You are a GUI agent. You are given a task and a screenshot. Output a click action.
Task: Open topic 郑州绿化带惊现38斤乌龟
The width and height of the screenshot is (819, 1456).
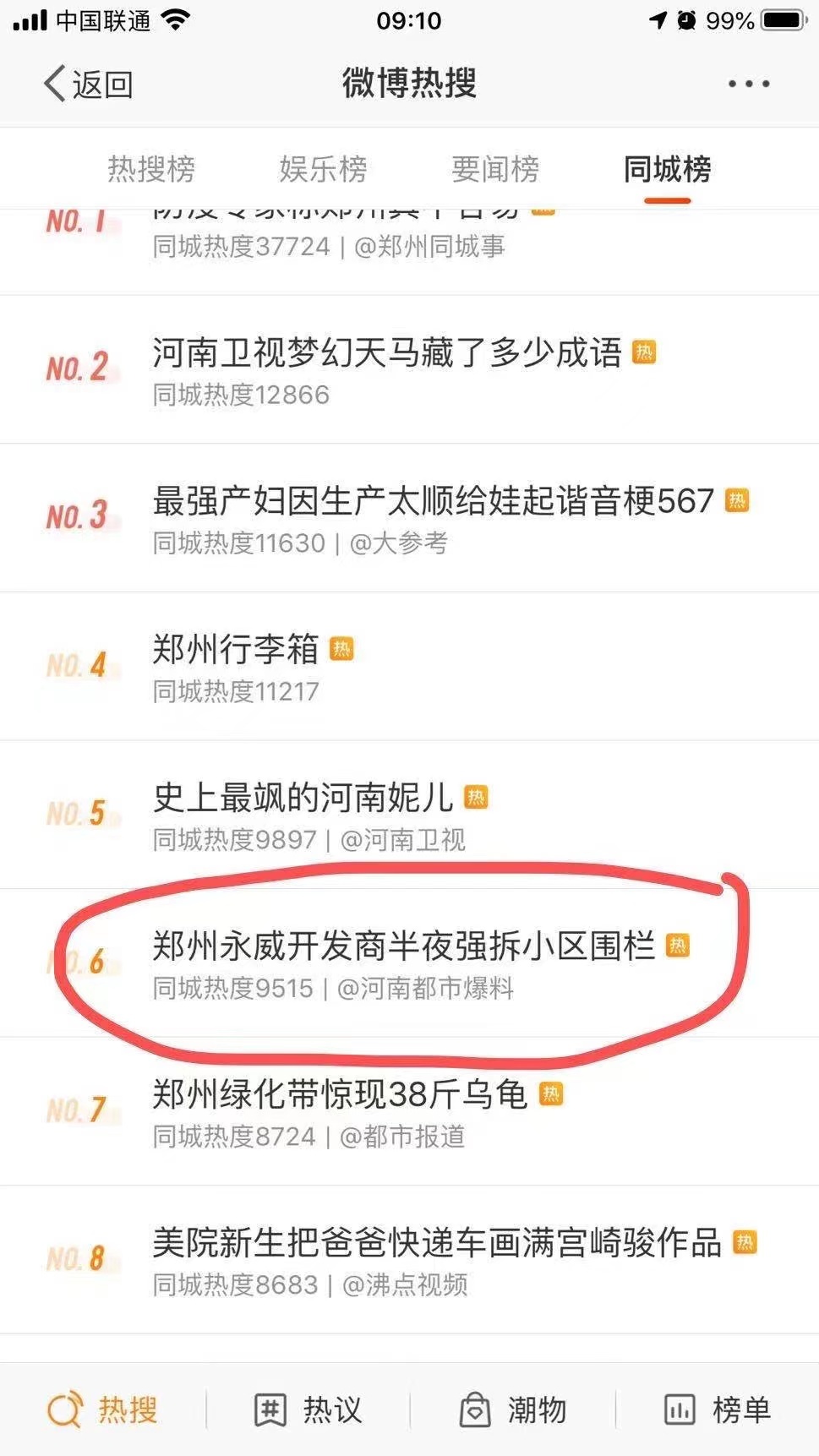click(x=340, y=1095)
